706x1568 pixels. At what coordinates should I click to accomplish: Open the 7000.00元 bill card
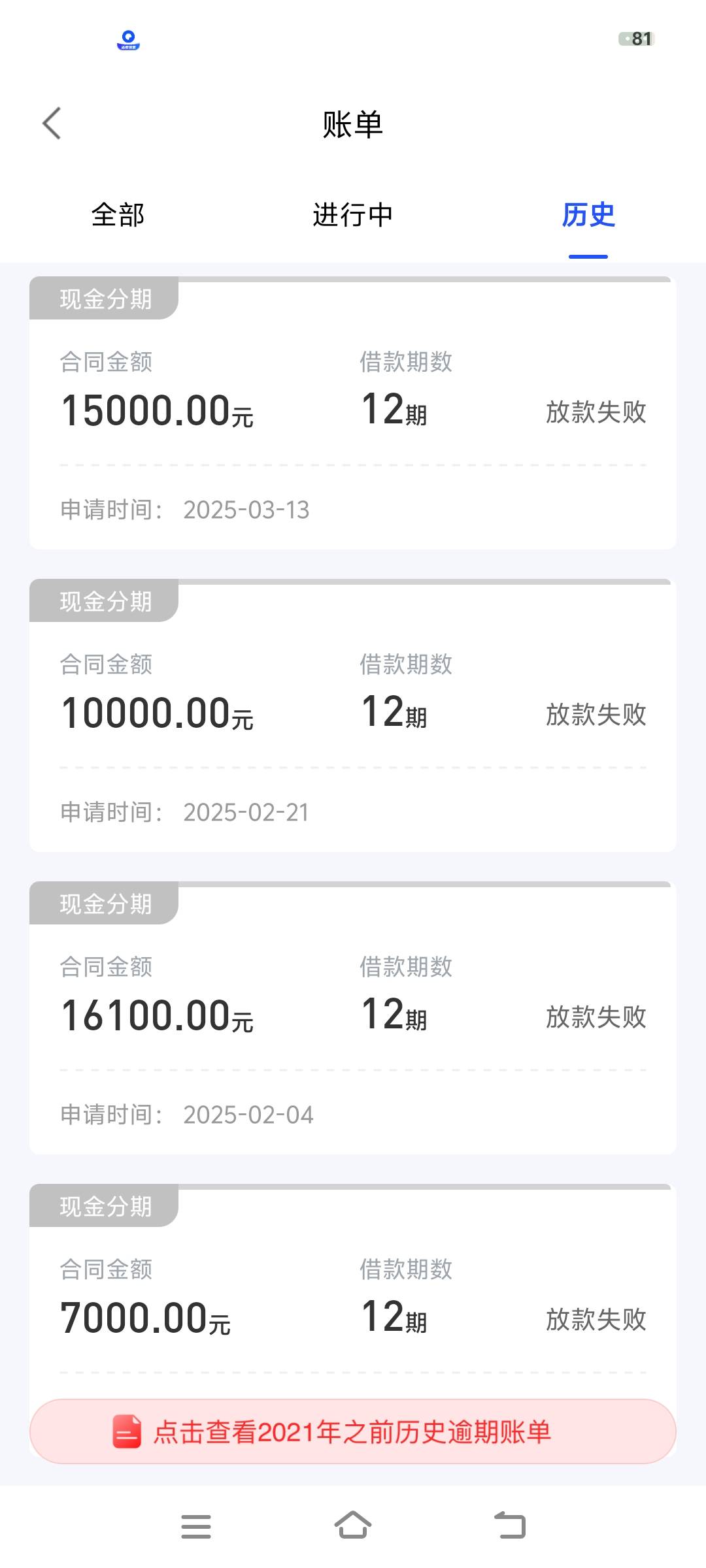pyautogui.click(x=353, y=1290)
